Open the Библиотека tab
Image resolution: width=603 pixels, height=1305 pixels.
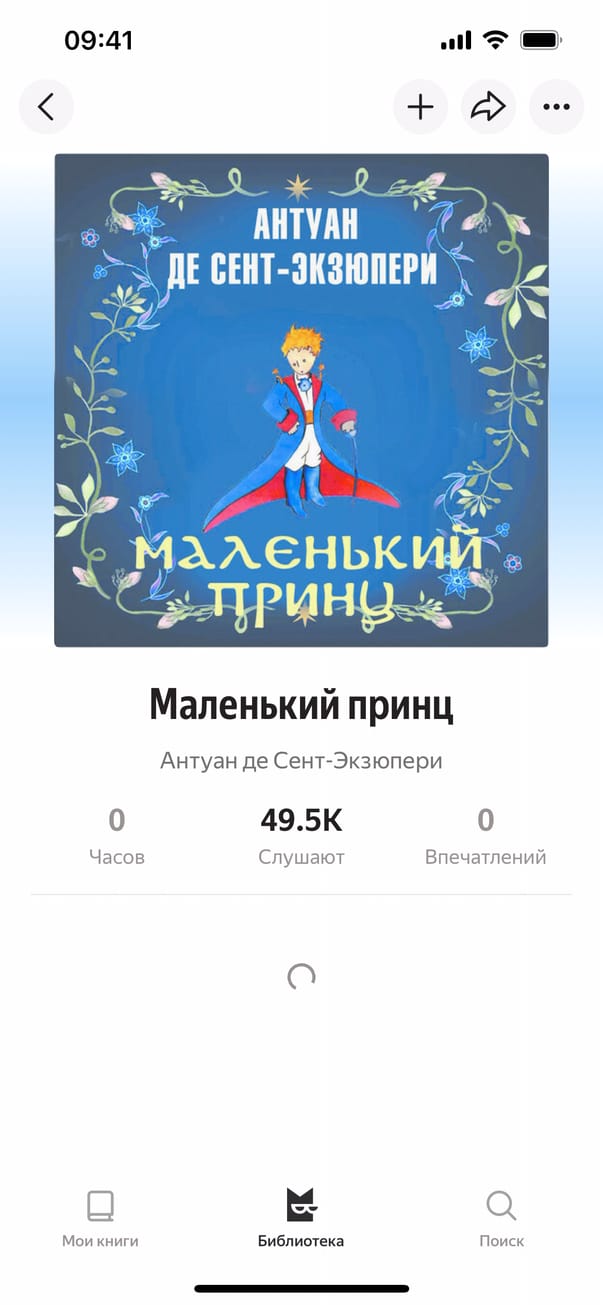[x=301, y=1219]
